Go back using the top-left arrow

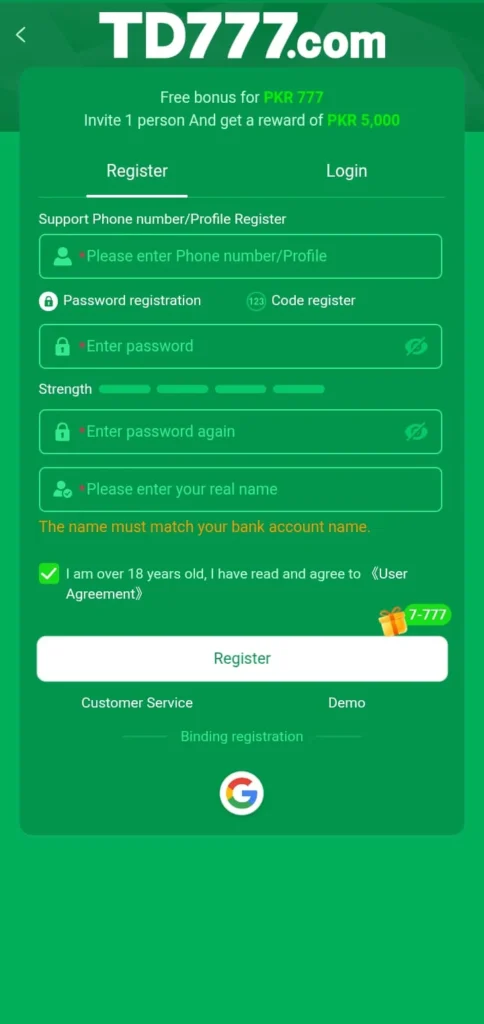[21, 35]
